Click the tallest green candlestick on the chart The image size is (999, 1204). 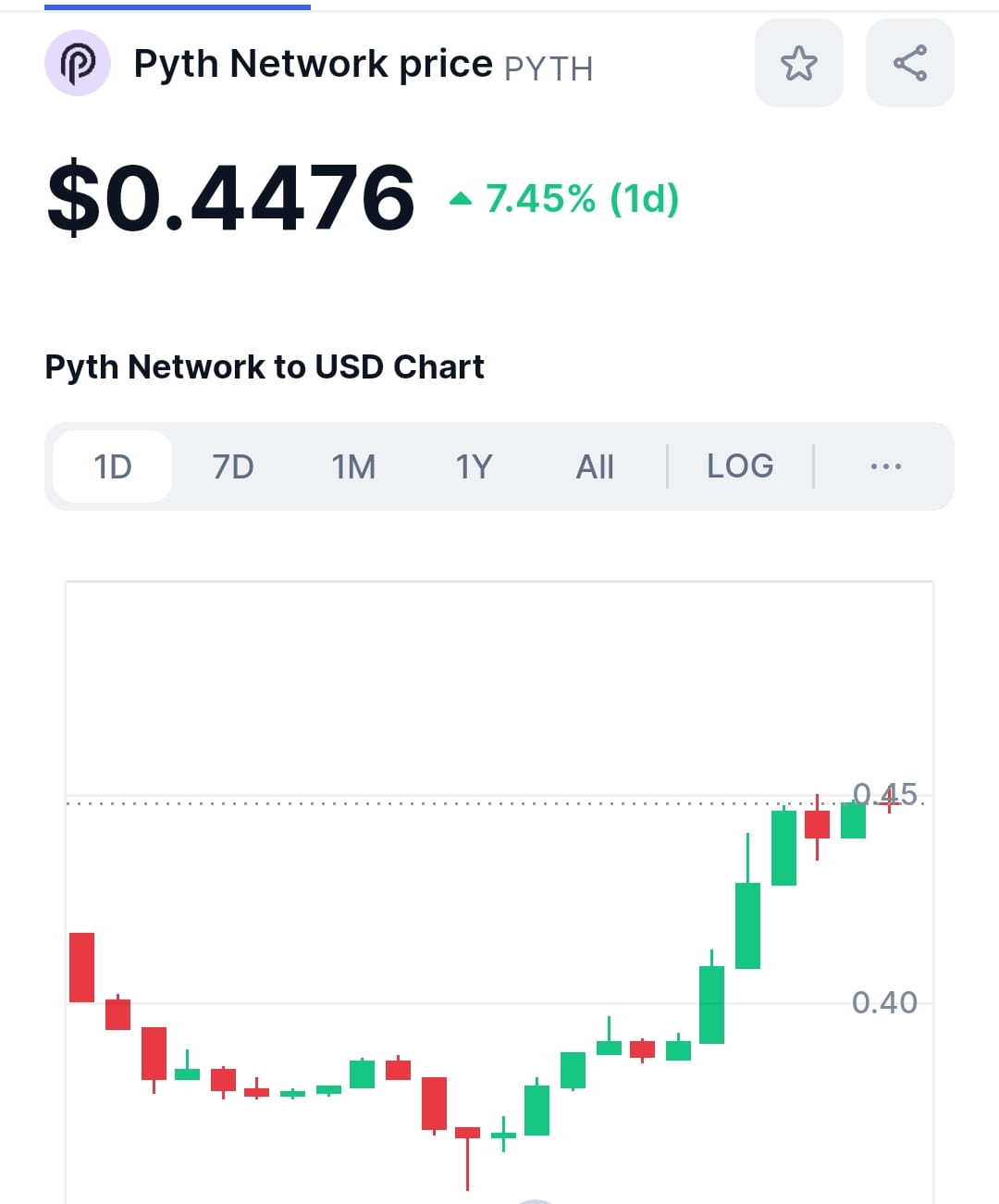click(746, 925)
